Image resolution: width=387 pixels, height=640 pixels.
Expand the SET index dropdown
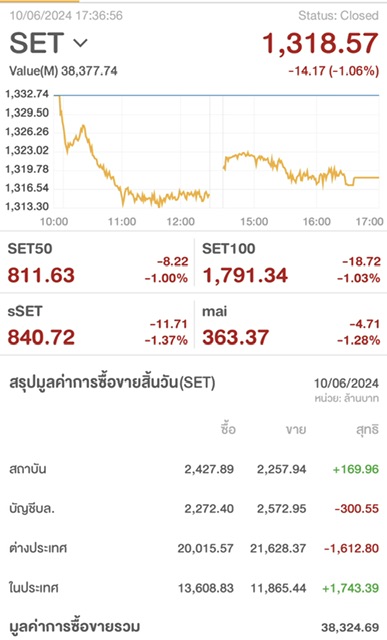coord(80,42)
